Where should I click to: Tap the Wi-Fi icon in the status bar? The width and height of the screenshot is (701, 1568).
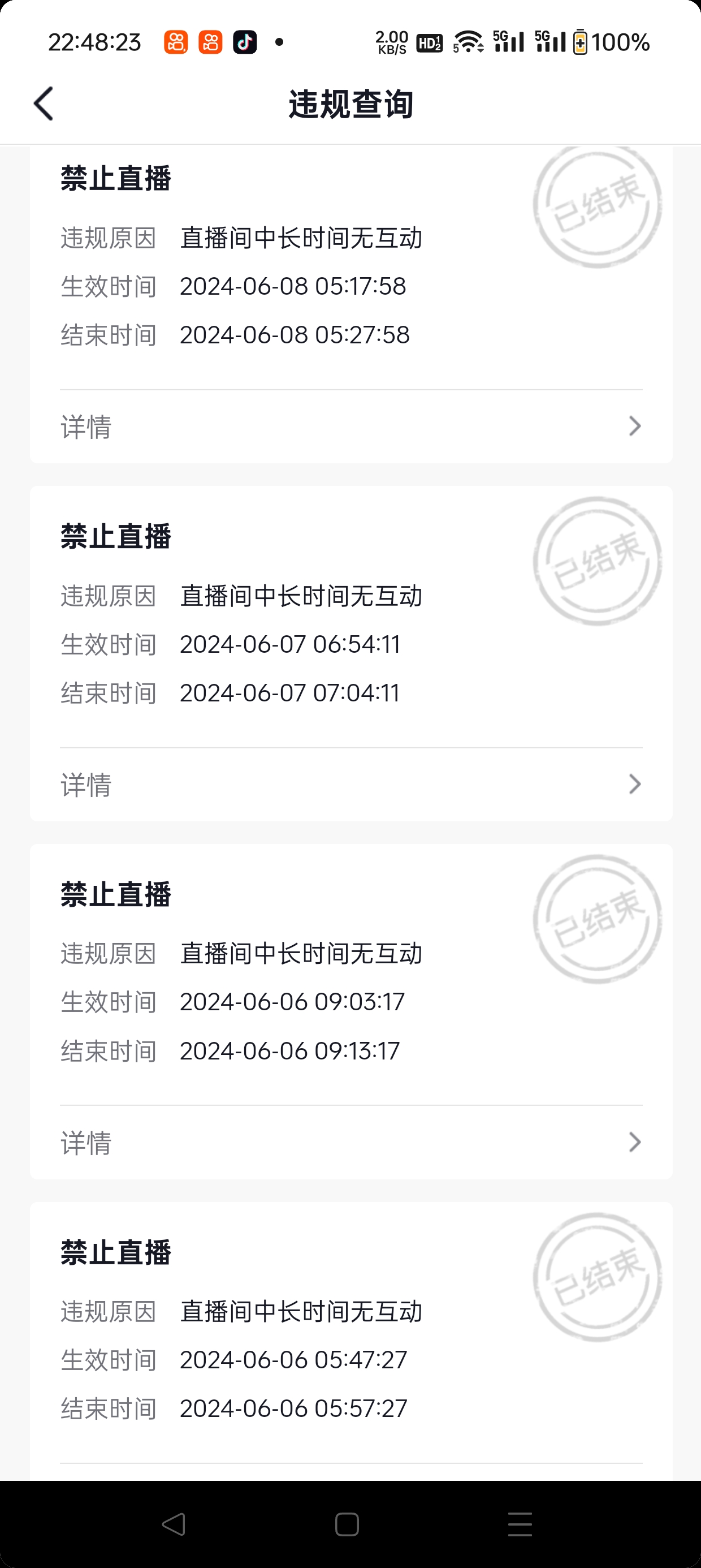pos(470,41)
